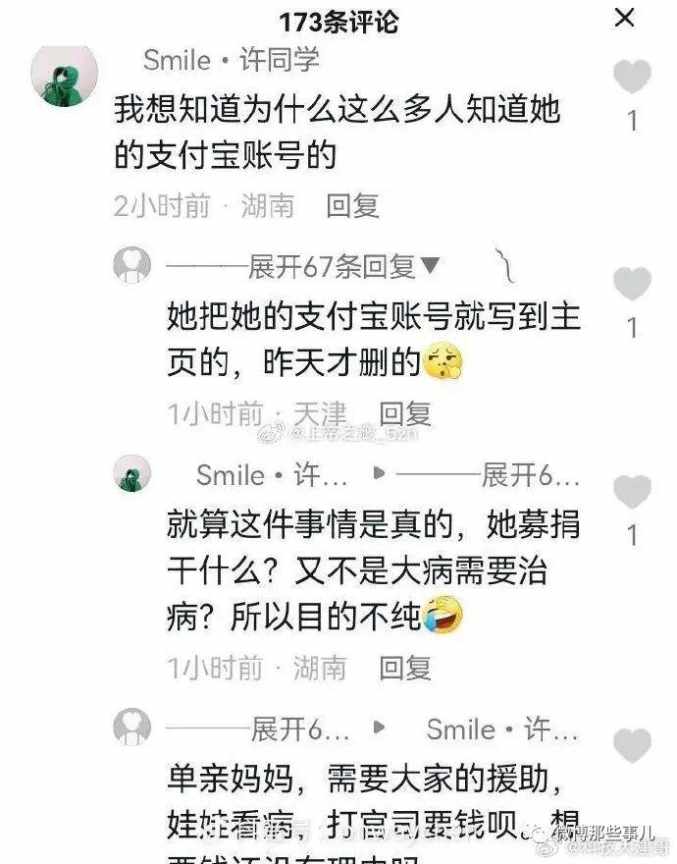The width and height of the screenshot is (677, 864).
Task: Like the reply about 昨天才删的
Action: tap(631, 286)
